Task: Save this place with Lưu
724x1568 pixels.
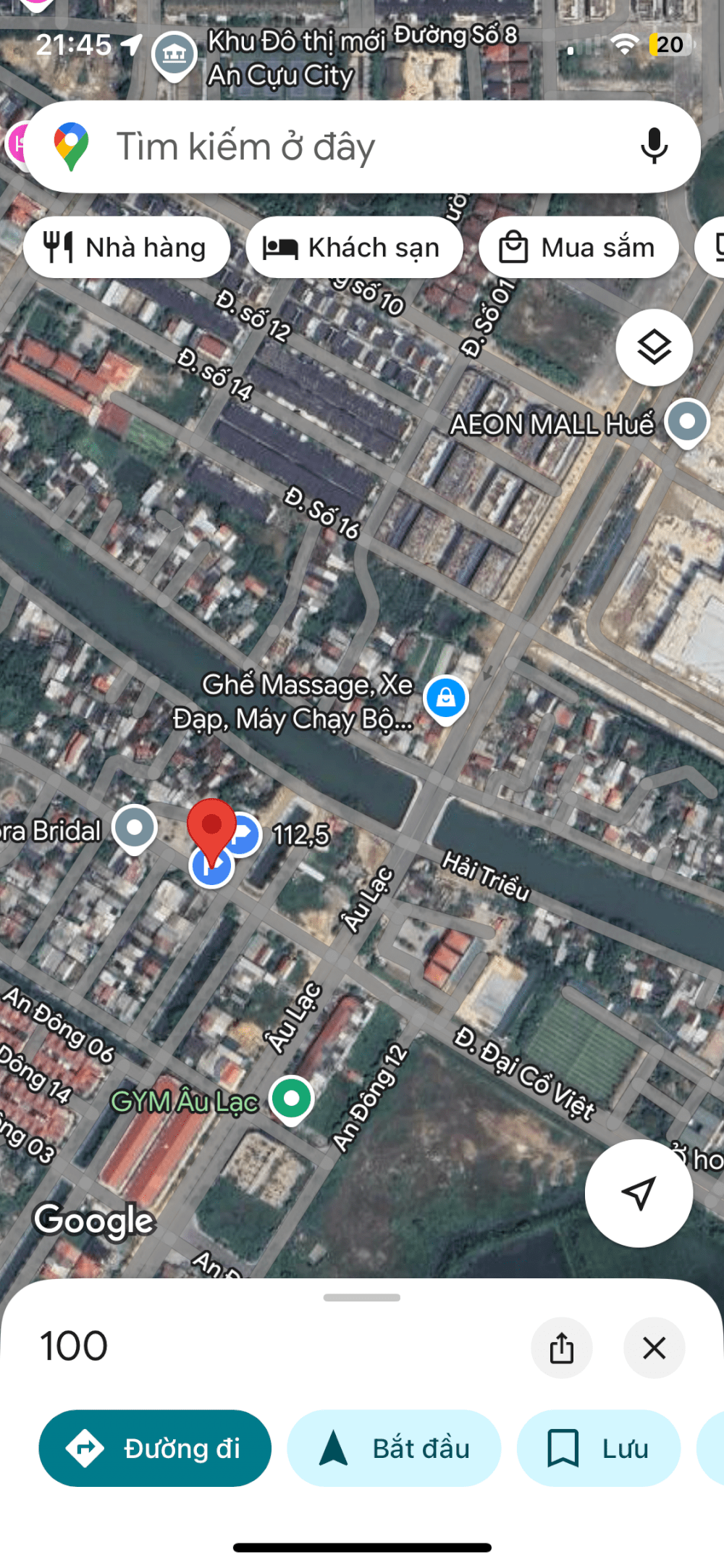Action: pyautogui.click(x=599, y=1448)
